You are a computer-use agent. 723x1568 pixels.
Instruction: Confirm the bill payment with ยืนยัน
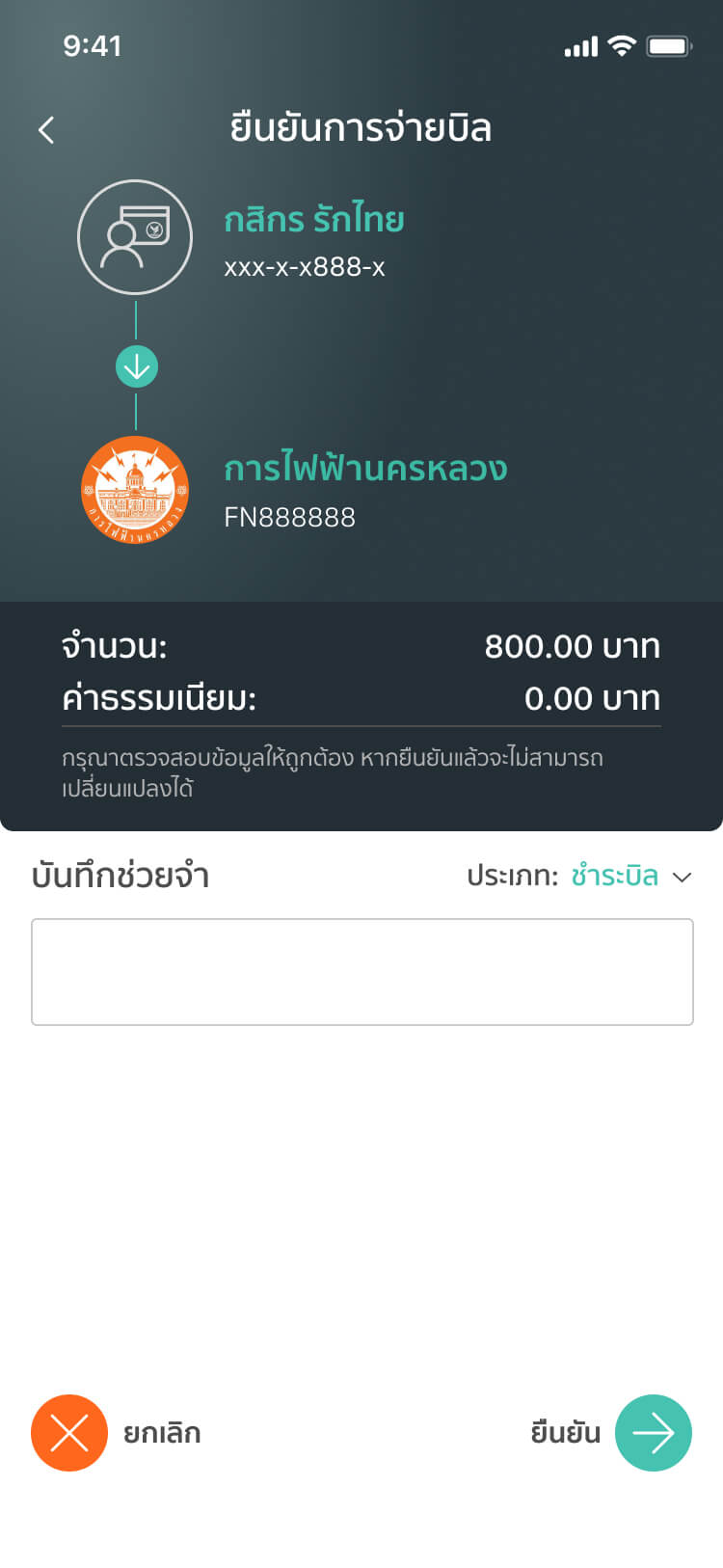click(x=653, y=1432)
